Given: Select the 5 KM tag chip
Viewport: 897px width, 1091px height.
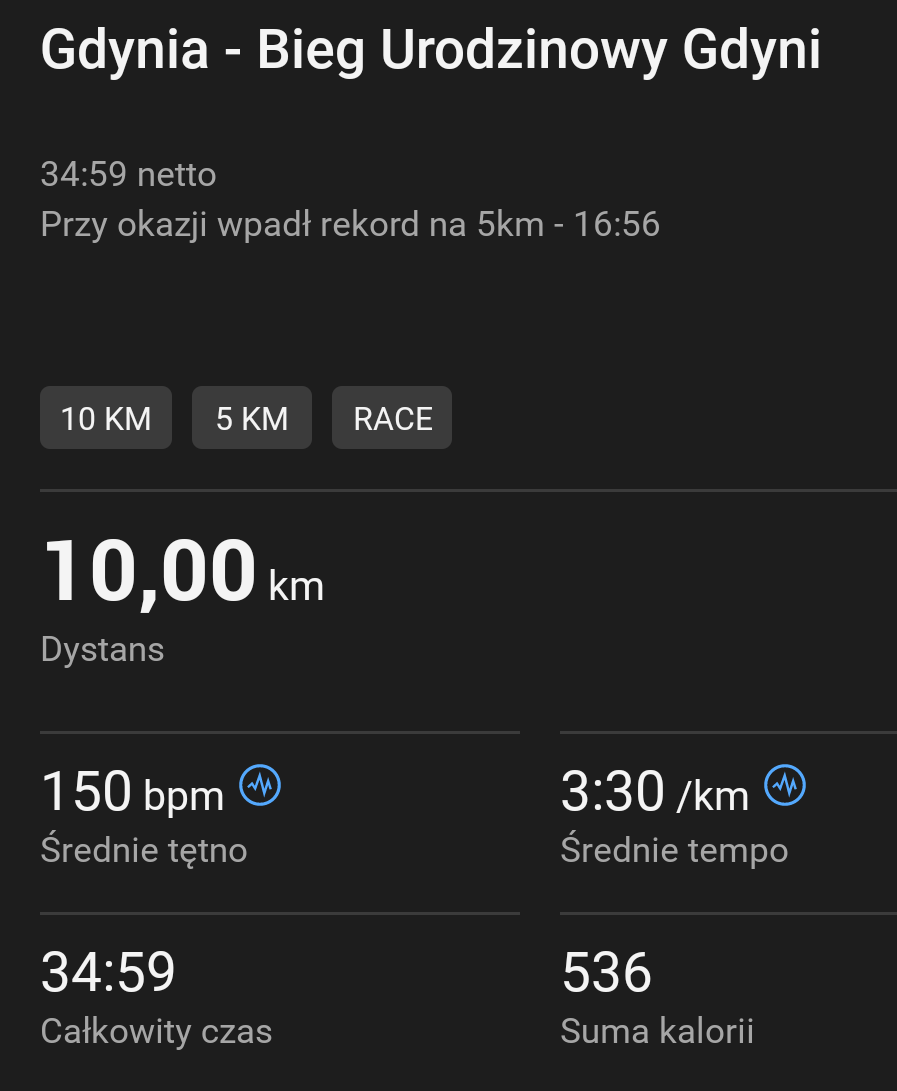Looking at the screenshot, I should [252, 418].
